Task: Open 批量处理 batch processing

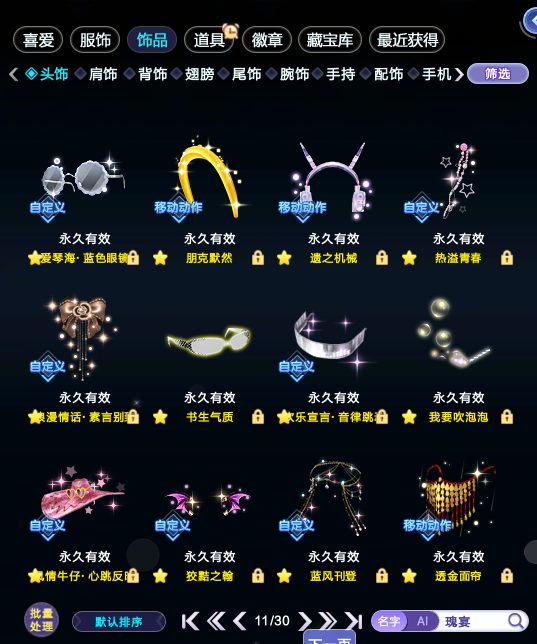Action: coord(41,620)
